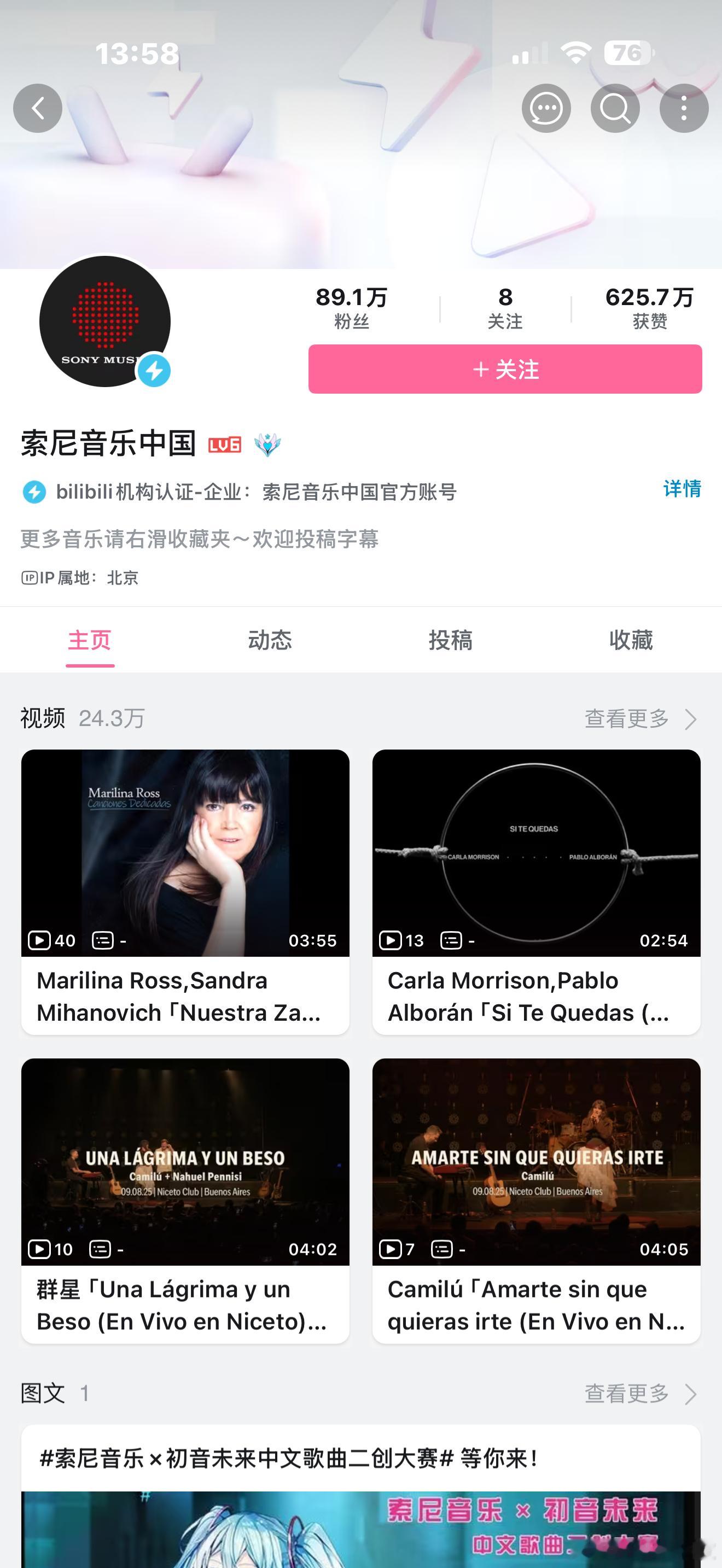Viewport: 722px width, 1568px height.
Task: Click the IP location icon before 北京
Action: click(x=29, y=578)
